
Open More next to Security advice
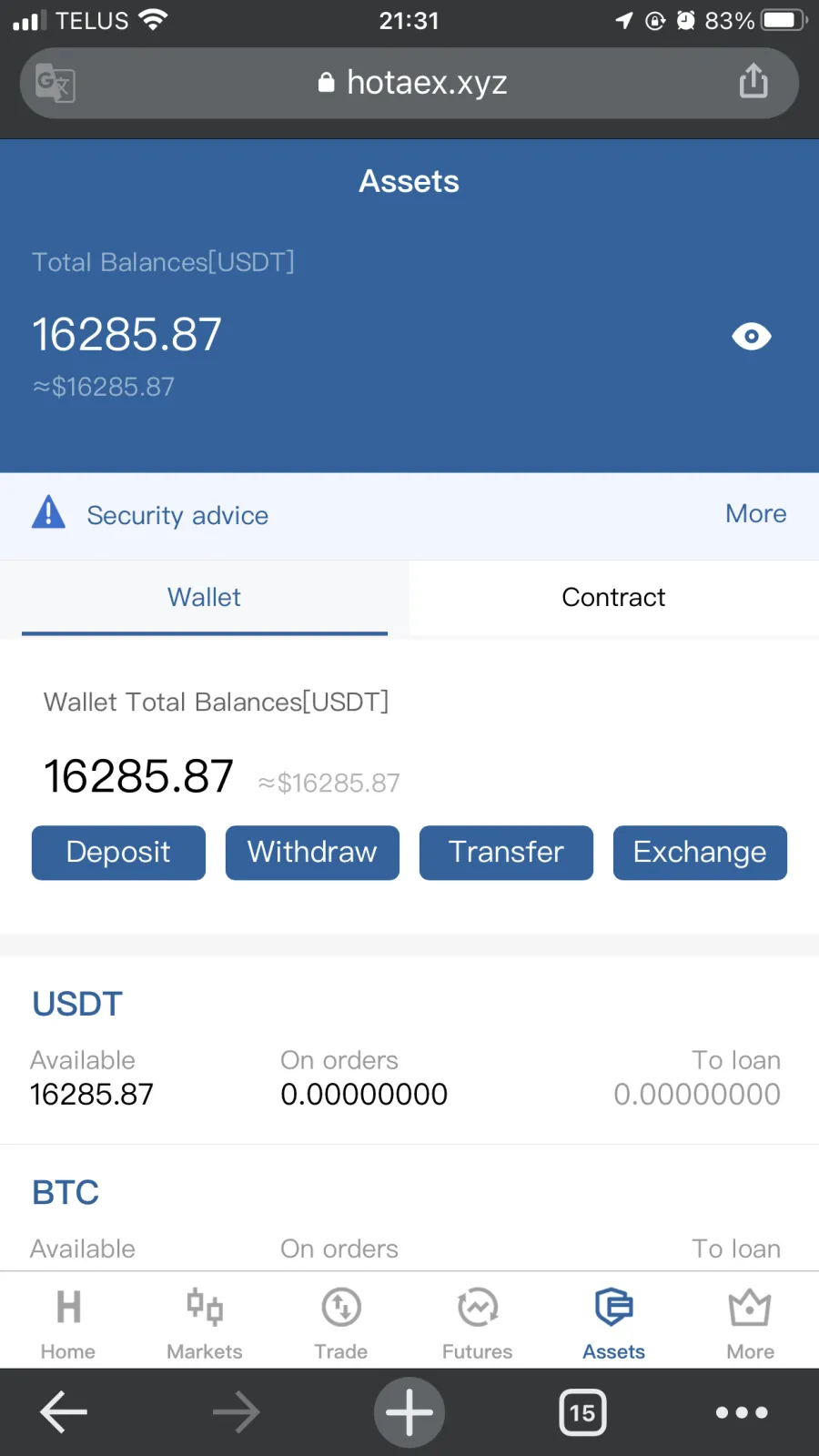click(755, 514)
